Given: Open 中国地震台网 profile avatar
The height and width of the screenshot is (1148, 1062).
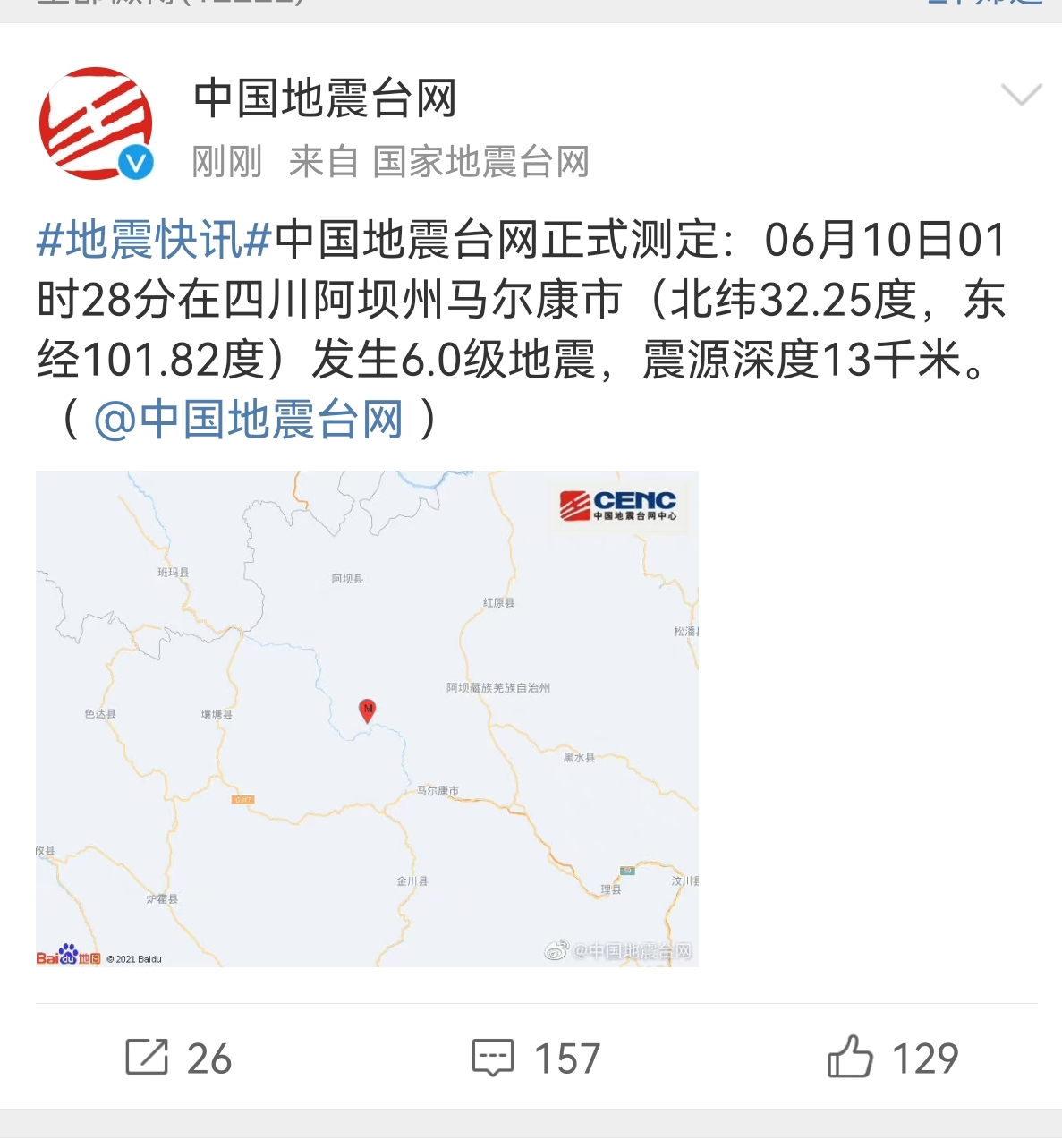Looking at the screenshot, I should [96, 123].
